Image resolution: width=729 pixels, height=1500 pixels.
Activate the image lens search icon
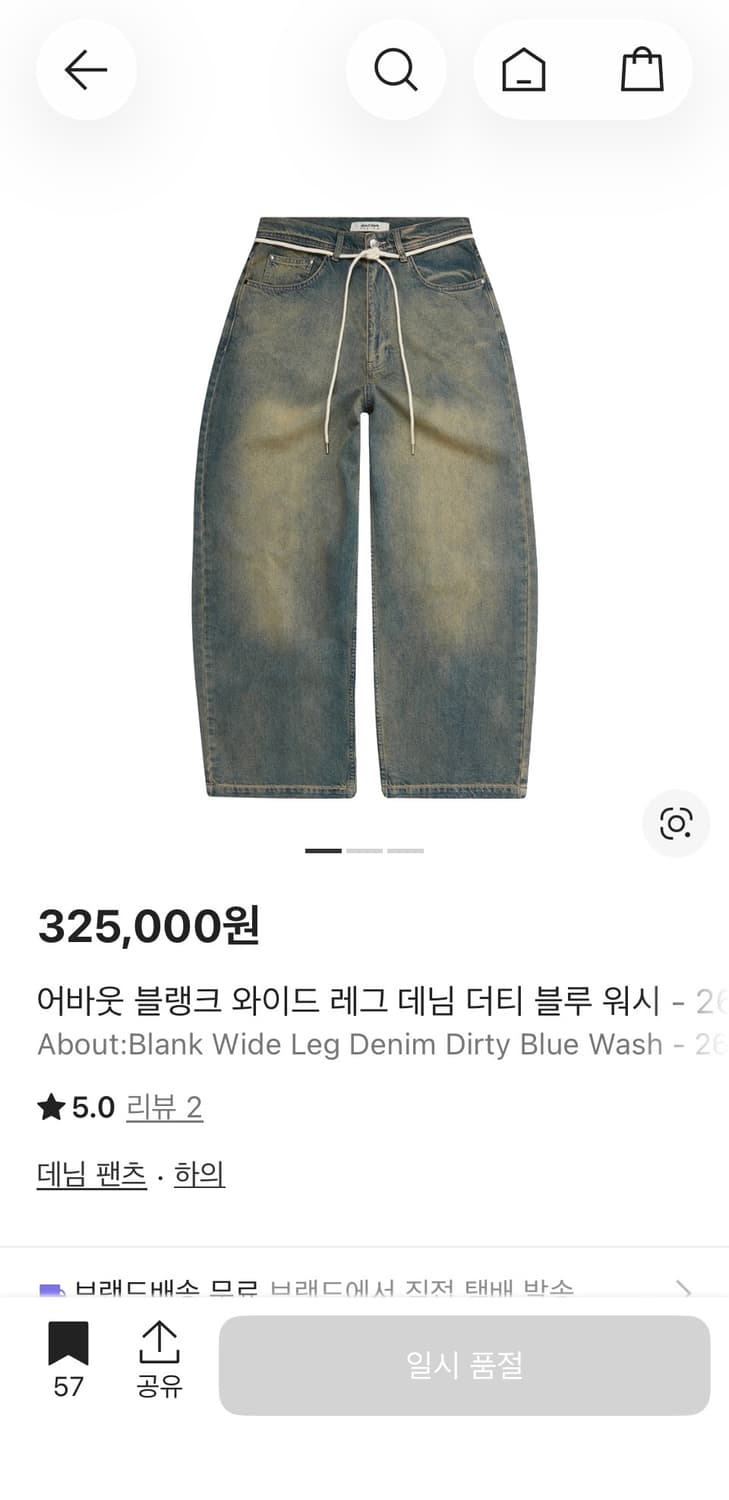[x=676, y=823]
